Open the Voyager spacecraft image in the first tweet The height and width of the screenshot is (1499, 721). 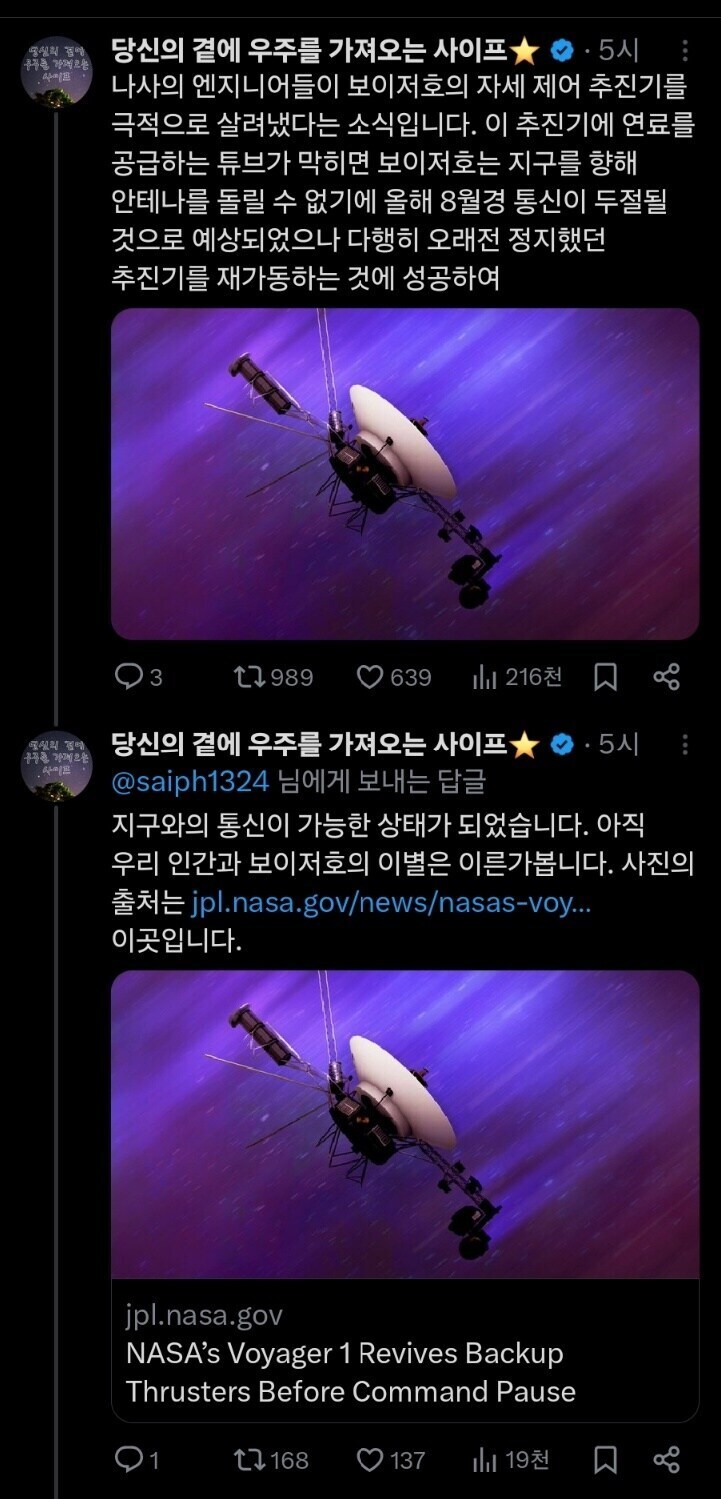pyautogui.click(x=407, y=477)
